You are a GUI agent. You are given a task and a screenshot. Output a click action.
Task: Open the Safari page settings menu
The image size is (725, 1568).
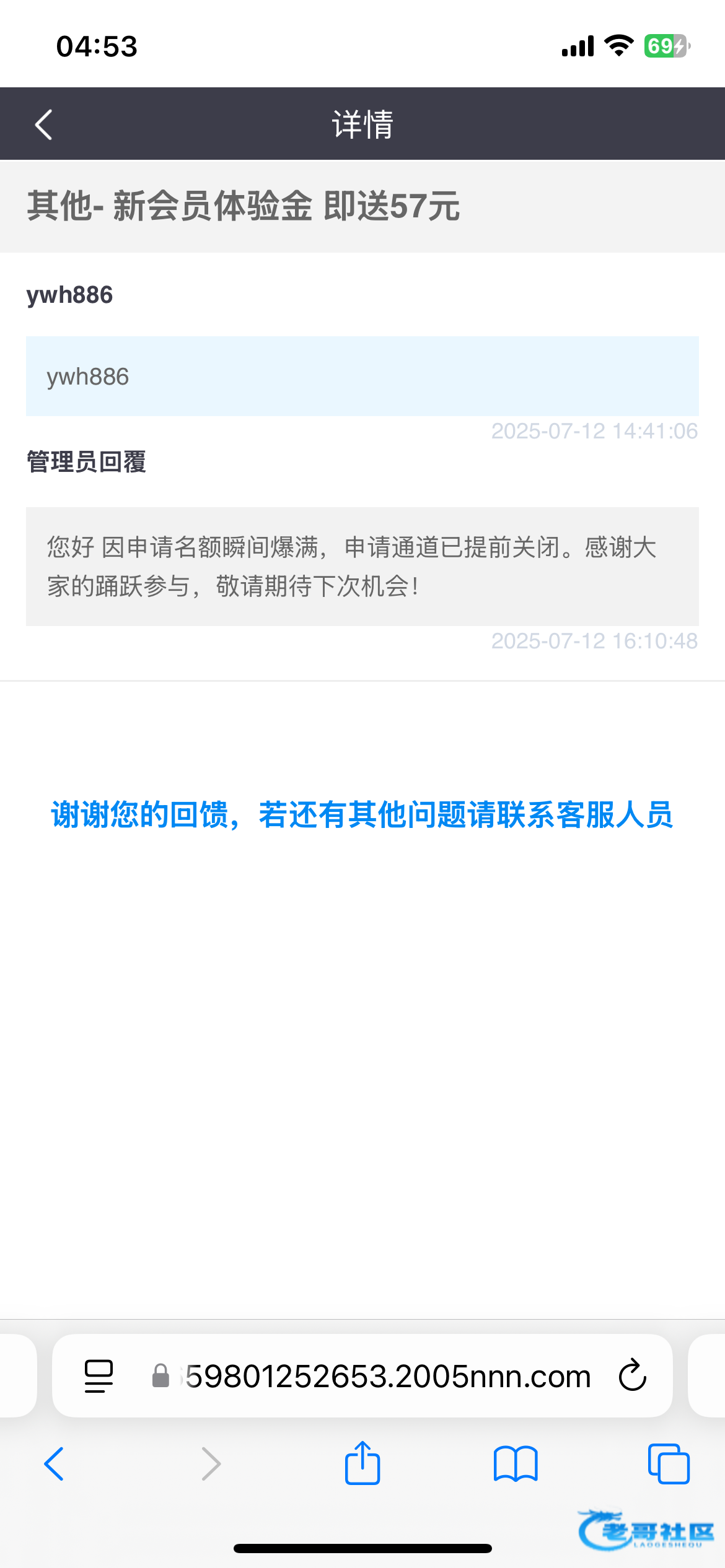tap(99, 1377)
